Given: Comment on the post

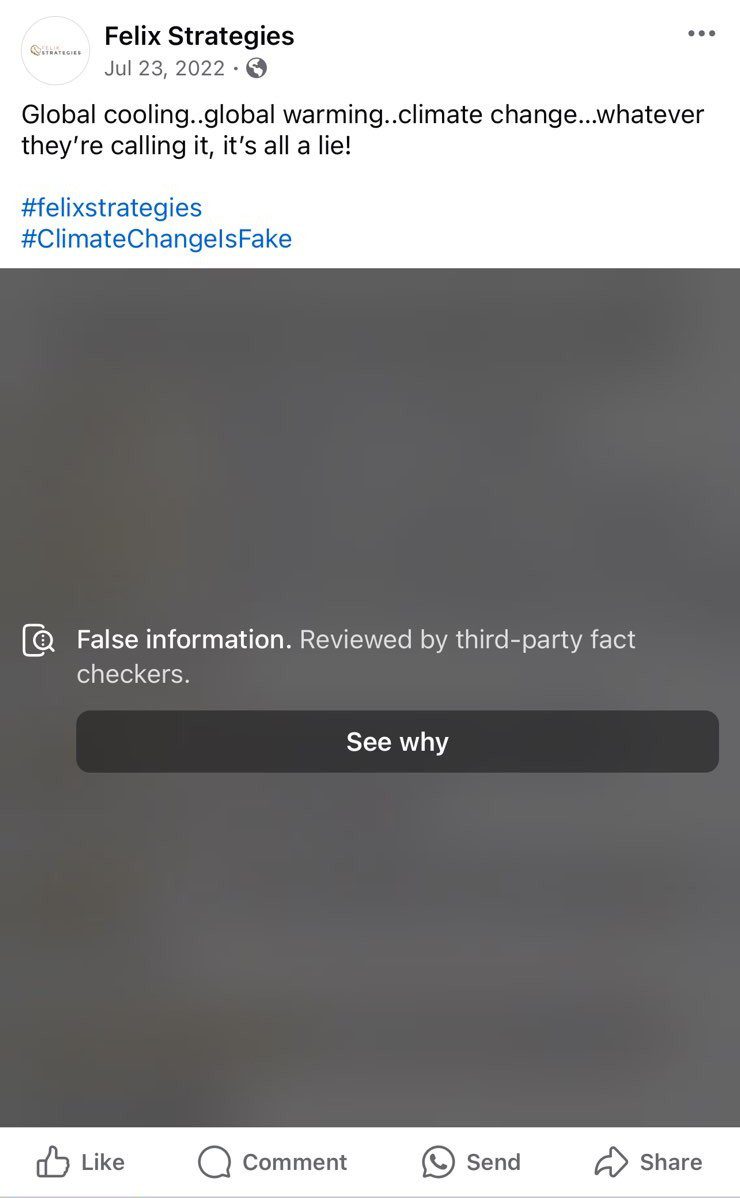Looking at the screenshot, I should [273, 1162].
